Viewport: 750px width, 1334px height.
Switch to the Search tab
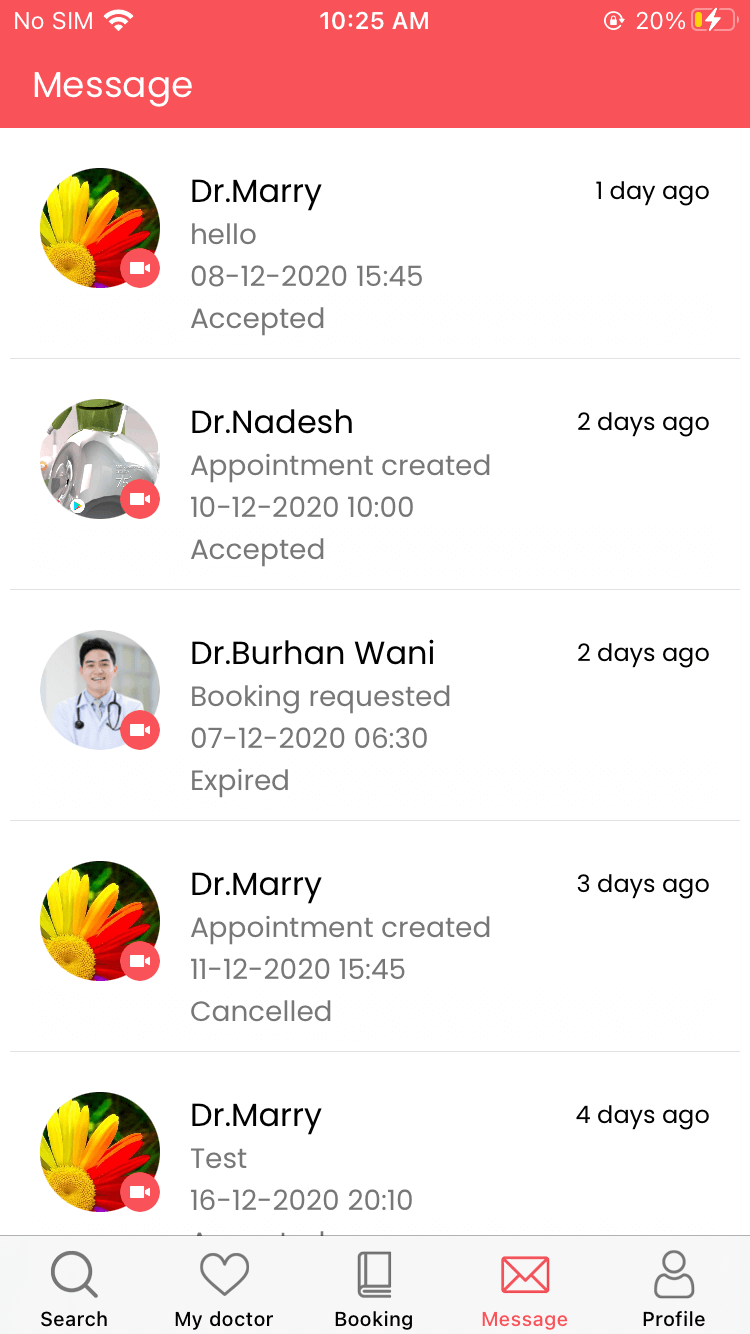point(74,1288)
